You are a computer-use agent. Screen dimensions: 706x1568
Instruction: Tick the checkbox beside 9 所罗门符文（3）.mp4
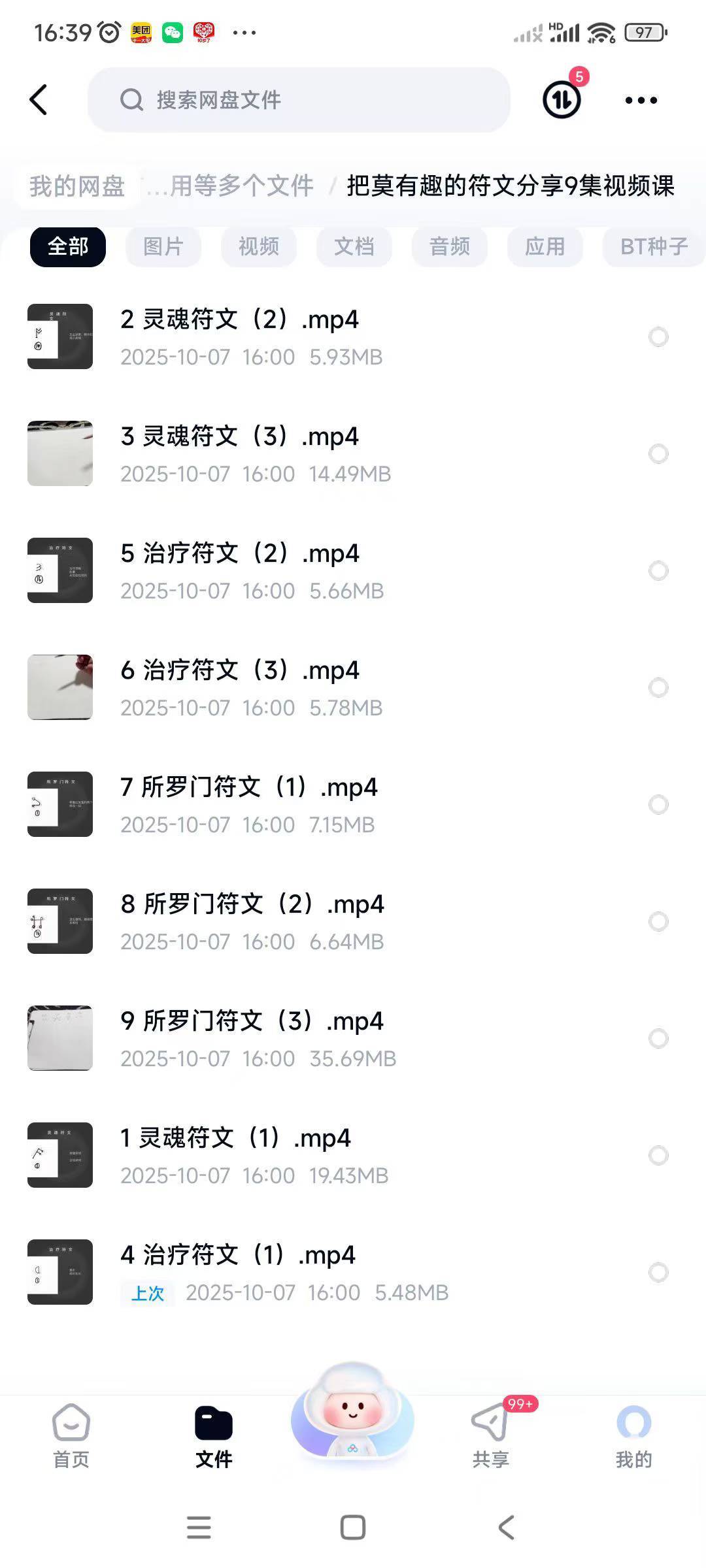coord(658,1038)
